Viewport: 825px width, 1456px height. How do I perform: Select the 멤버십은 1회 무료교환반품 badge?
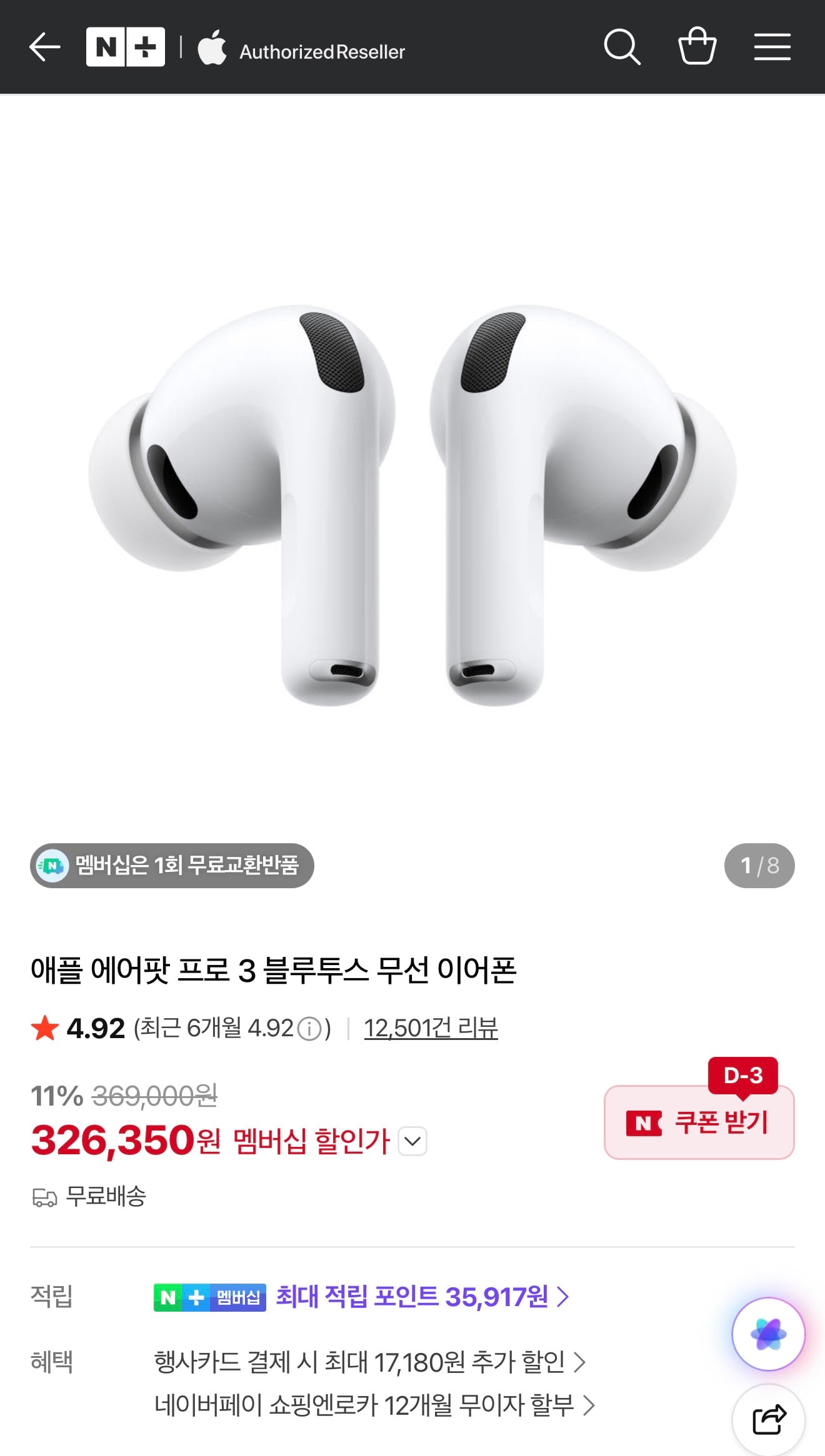tap(172, 866)
